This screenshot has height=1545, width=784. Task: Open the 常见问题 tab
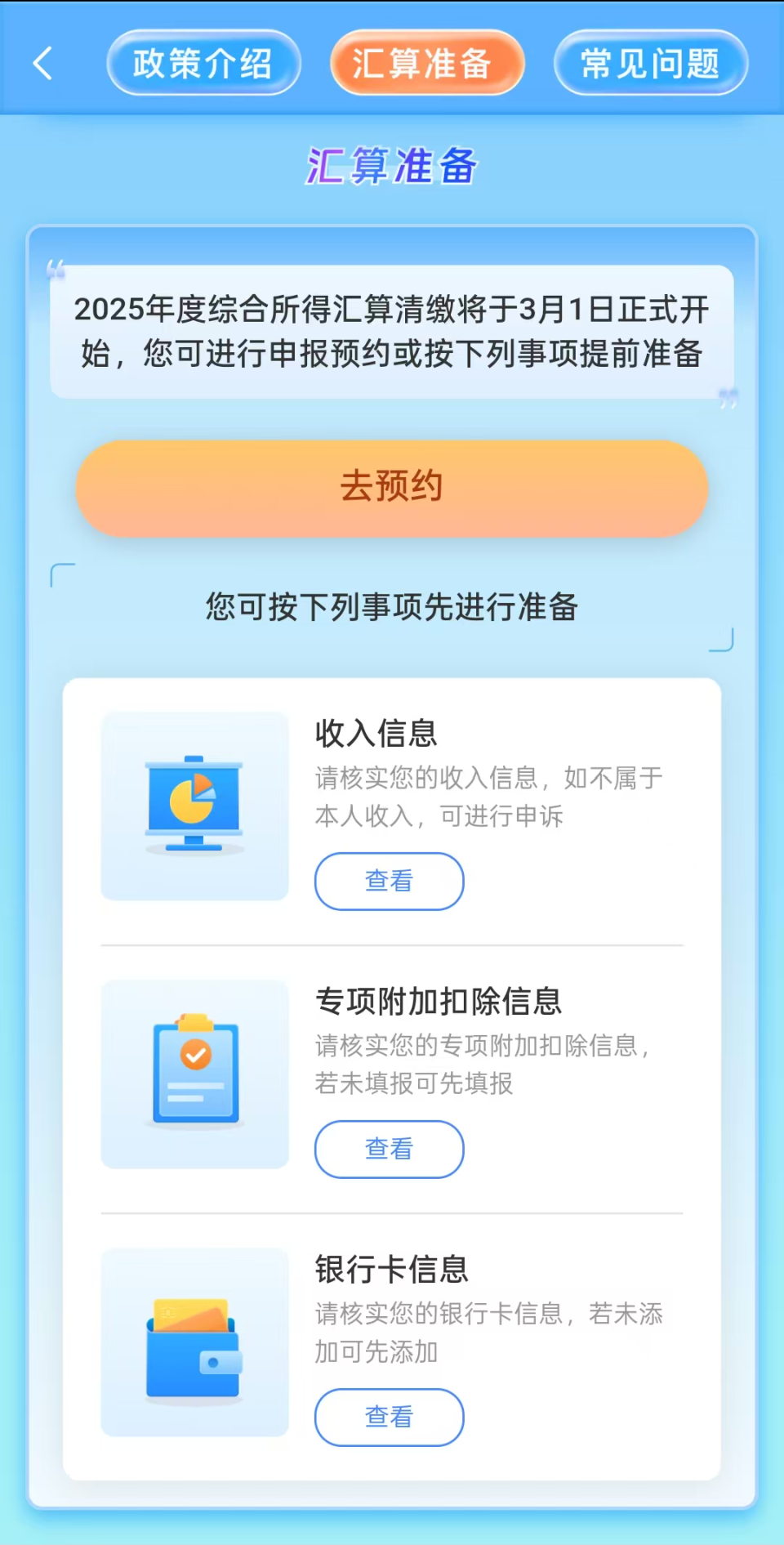pos(651,62)
